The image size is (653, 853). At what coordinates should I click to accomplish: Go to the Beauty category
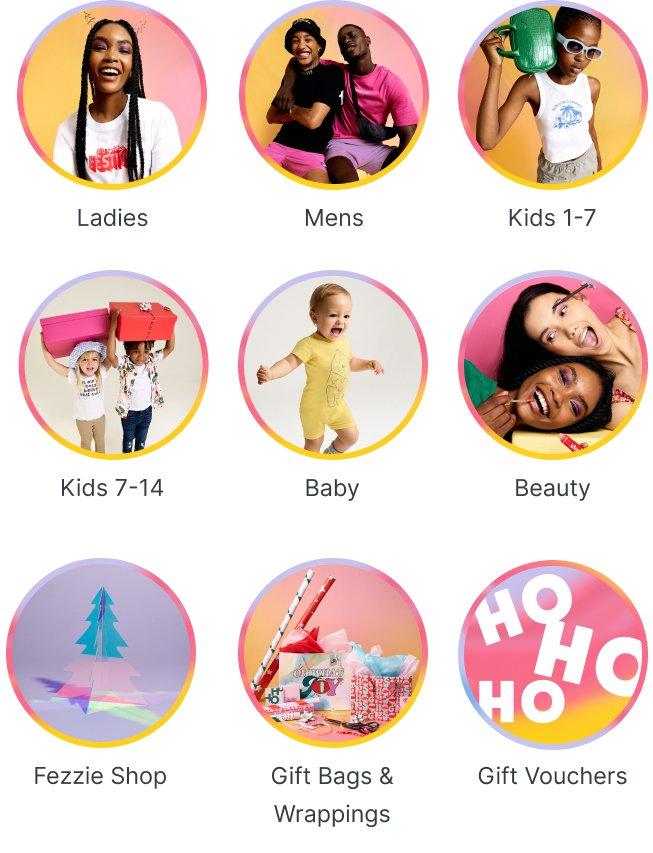tap(552, 366)
